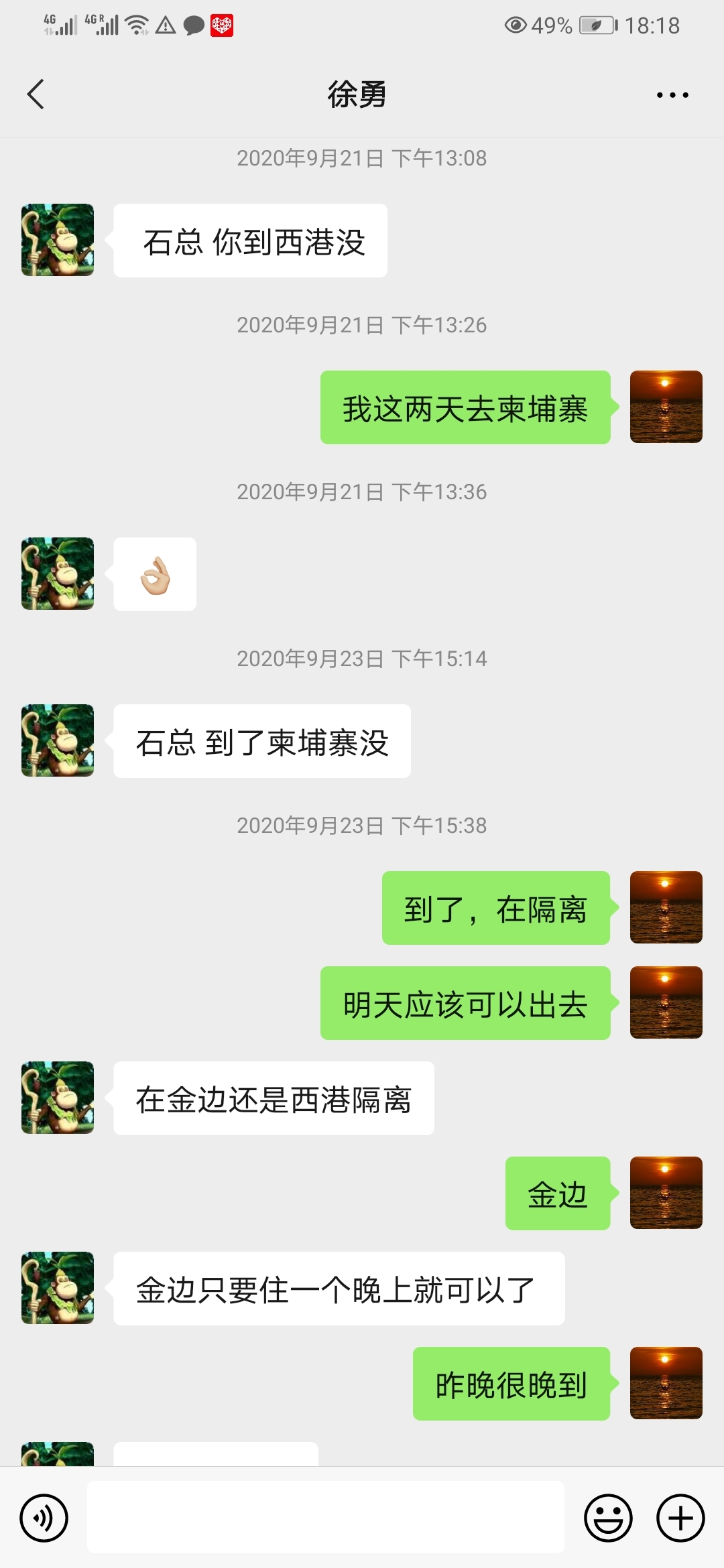Open 徐勇's avatar beside 在金边还是西港隔离

click(x=58, y=1098)
